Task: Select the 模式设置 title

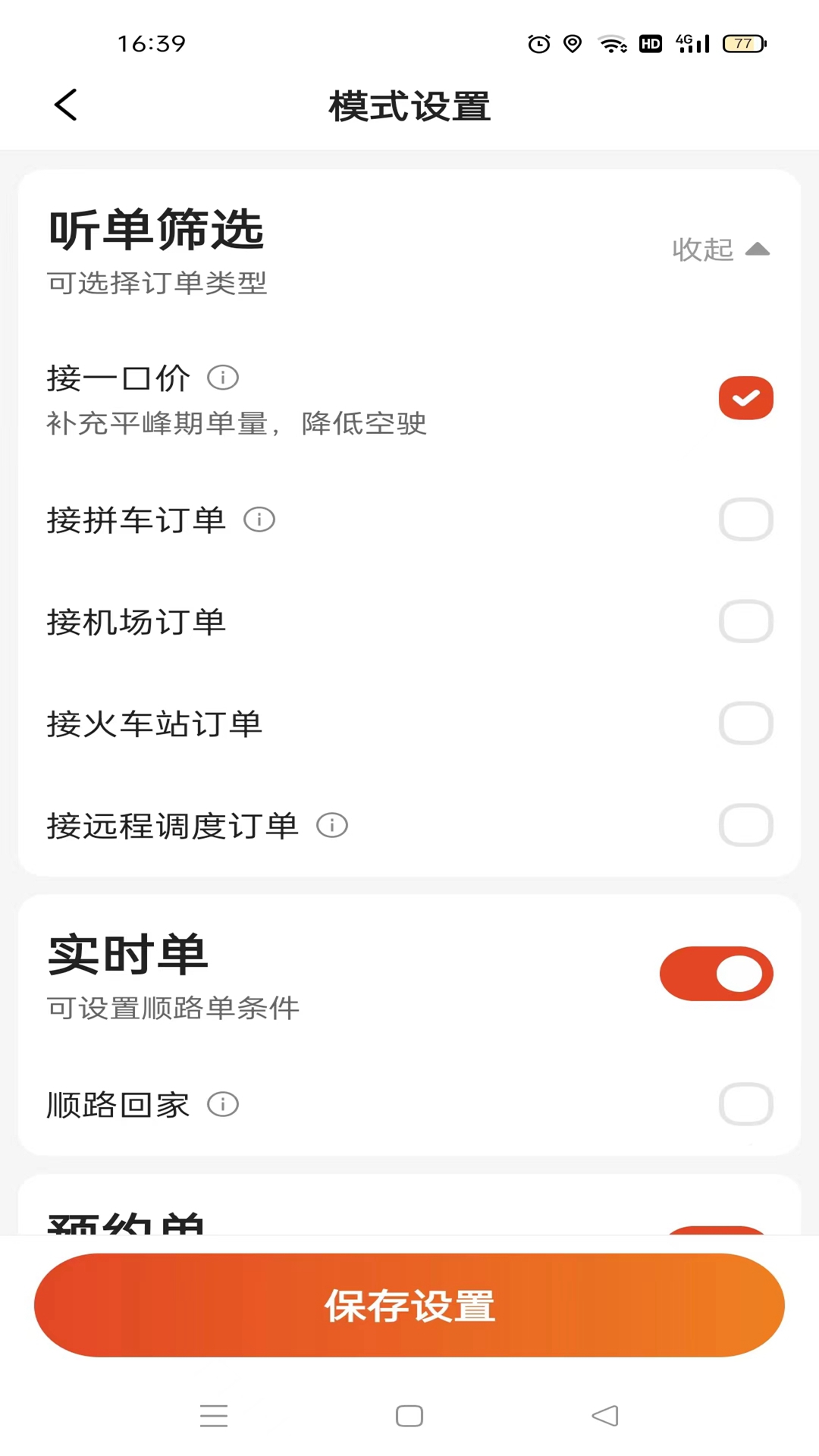Action: [409, 106]
